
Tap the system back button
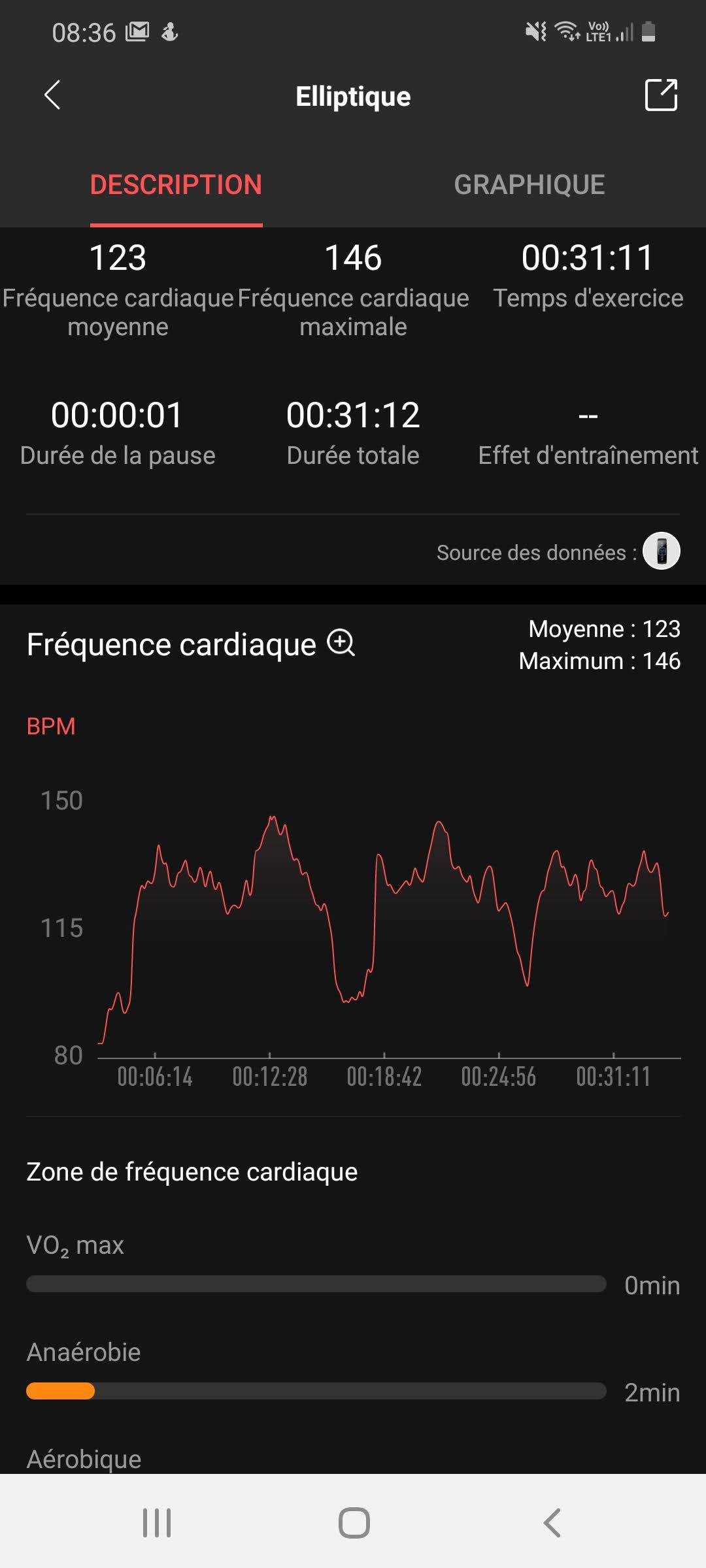pos(552,1522)
